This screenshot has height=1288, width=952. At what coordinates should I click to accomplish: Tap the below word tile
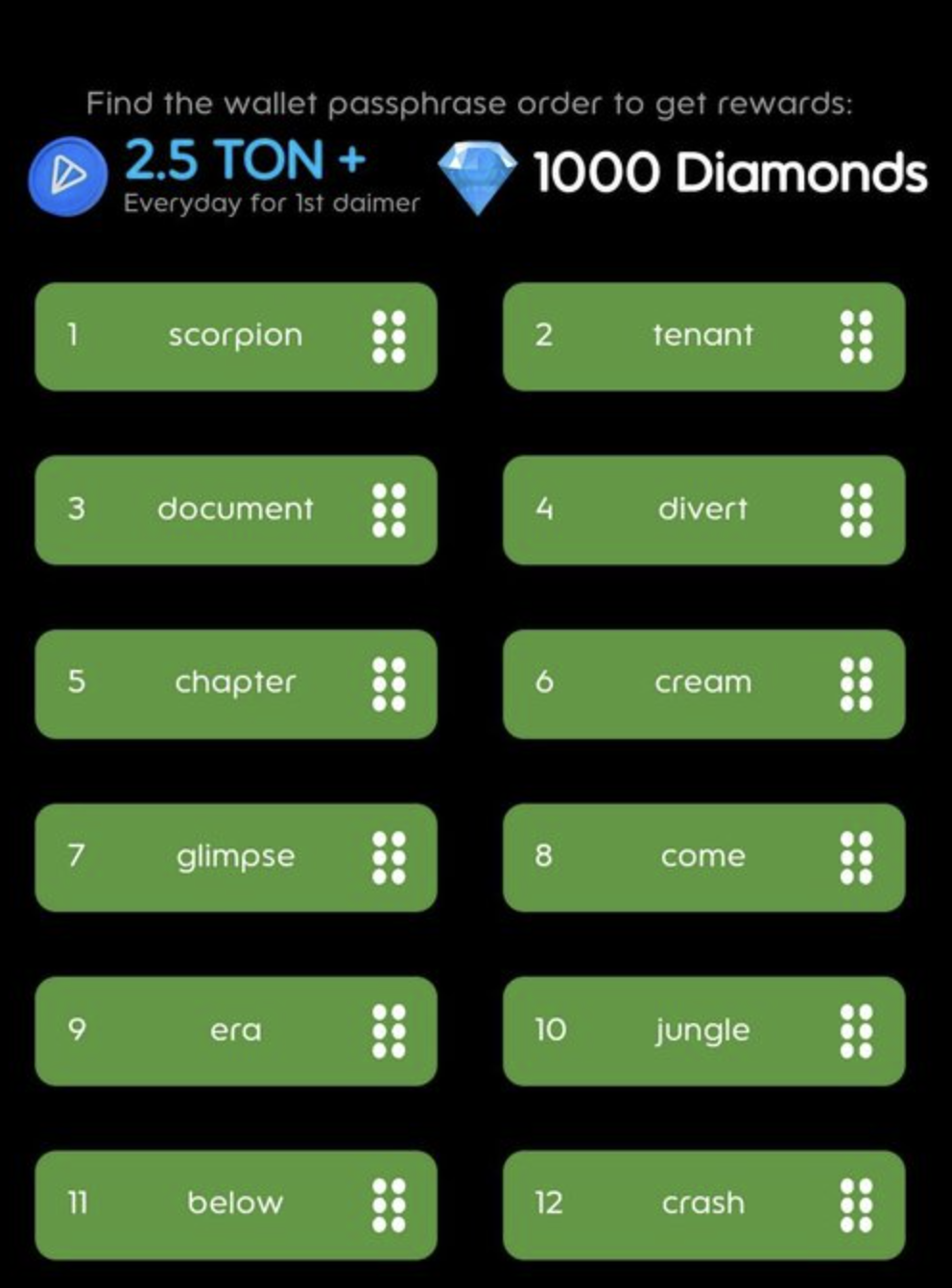(235, 1204)
